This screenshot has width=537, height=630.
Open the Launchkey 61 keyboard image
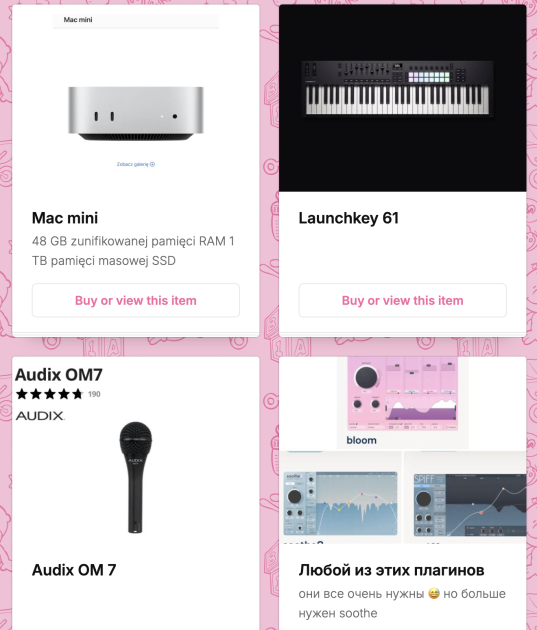(x=402, y=98)
